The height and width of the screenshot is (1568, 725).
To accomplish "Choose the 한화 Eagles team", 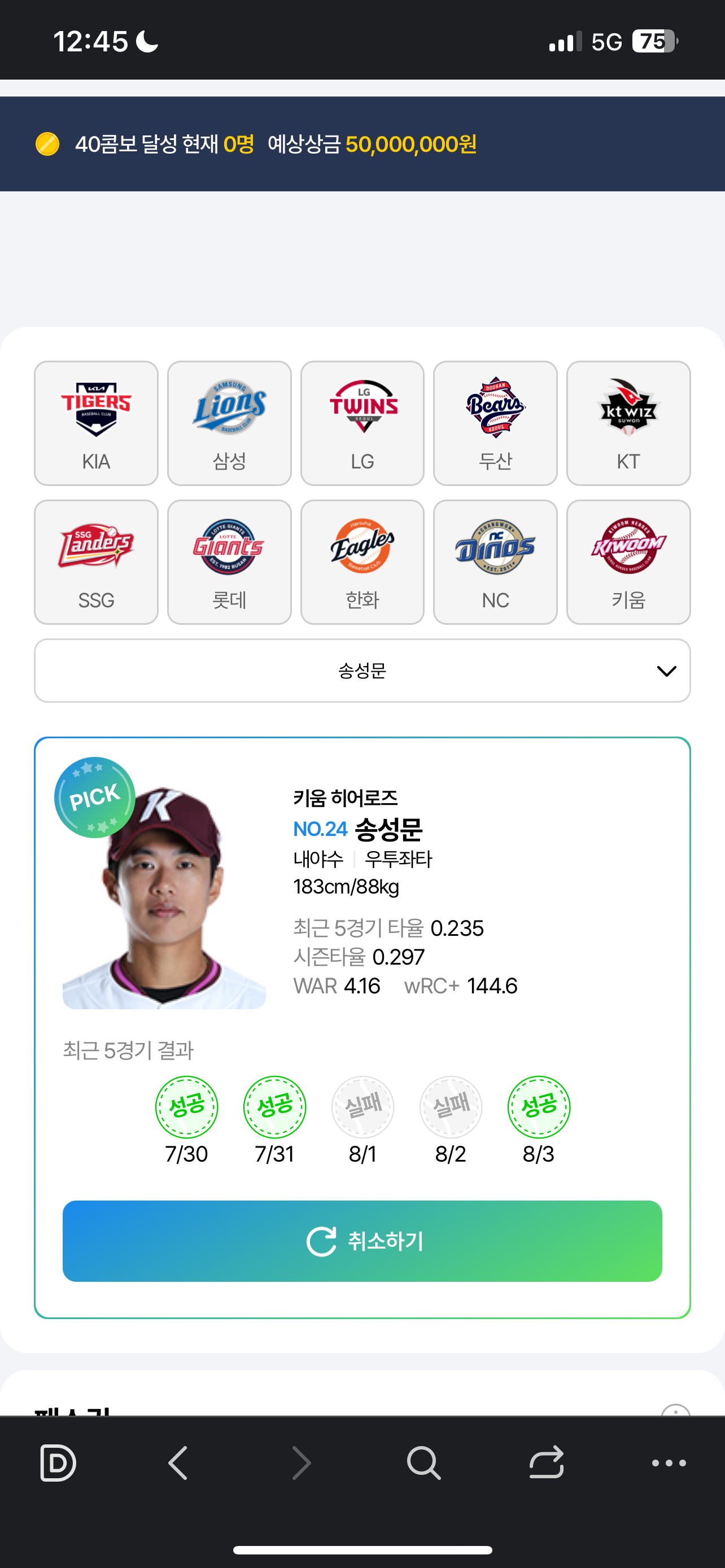I will coord(362,562).
